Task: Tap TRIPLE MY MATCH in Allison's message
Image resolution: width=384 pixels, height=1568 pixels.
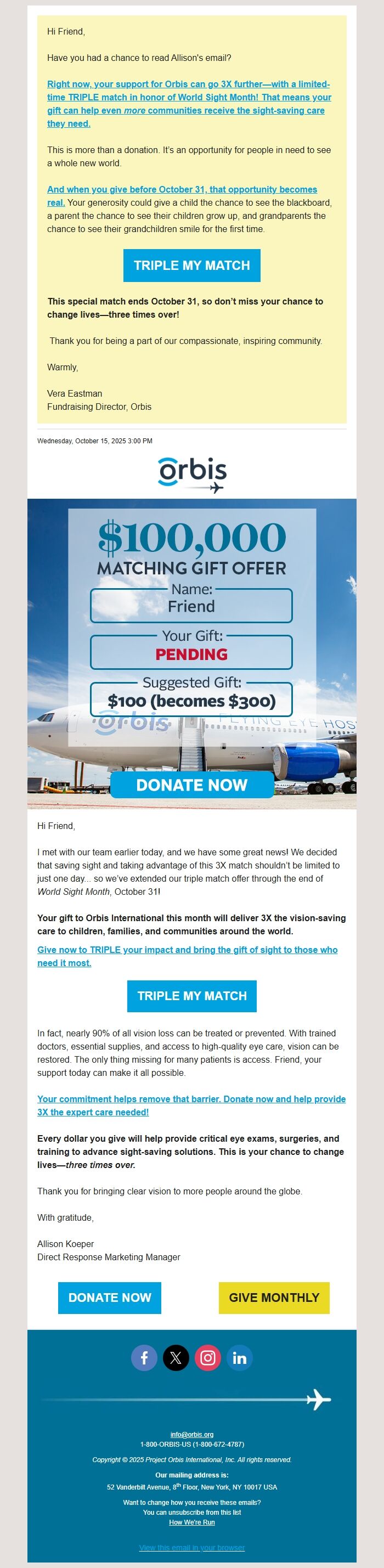Action: click(191, 996)
